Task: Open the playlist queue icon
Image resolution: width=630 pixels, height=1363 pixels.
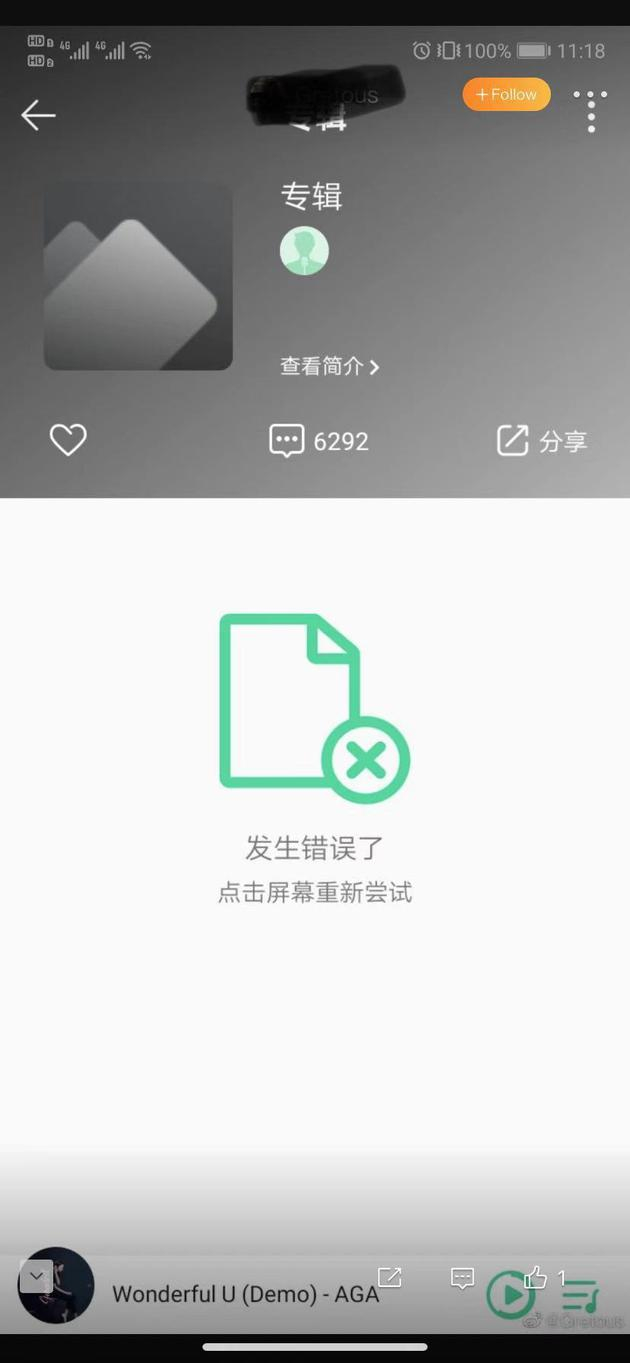Action: (x=580, y=1296)
